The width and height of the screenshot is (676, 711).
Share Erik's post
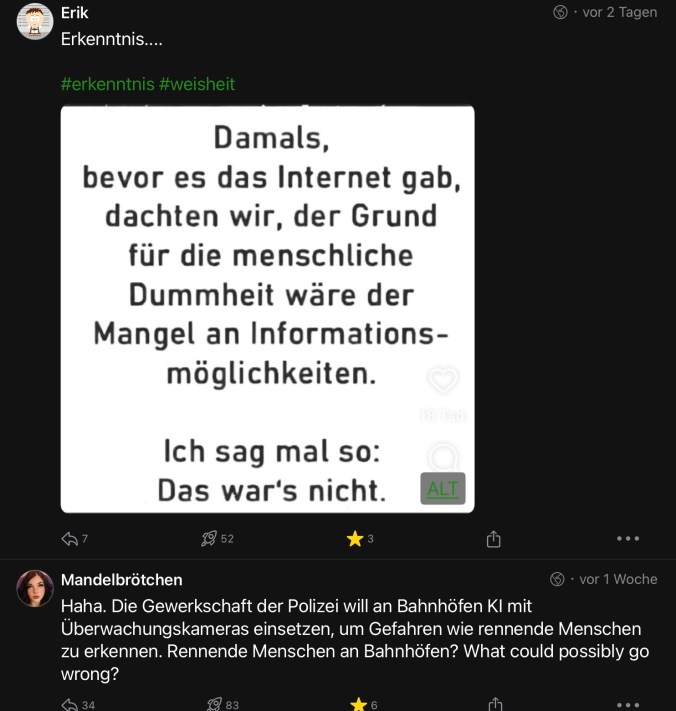click(x=493, y=539)
